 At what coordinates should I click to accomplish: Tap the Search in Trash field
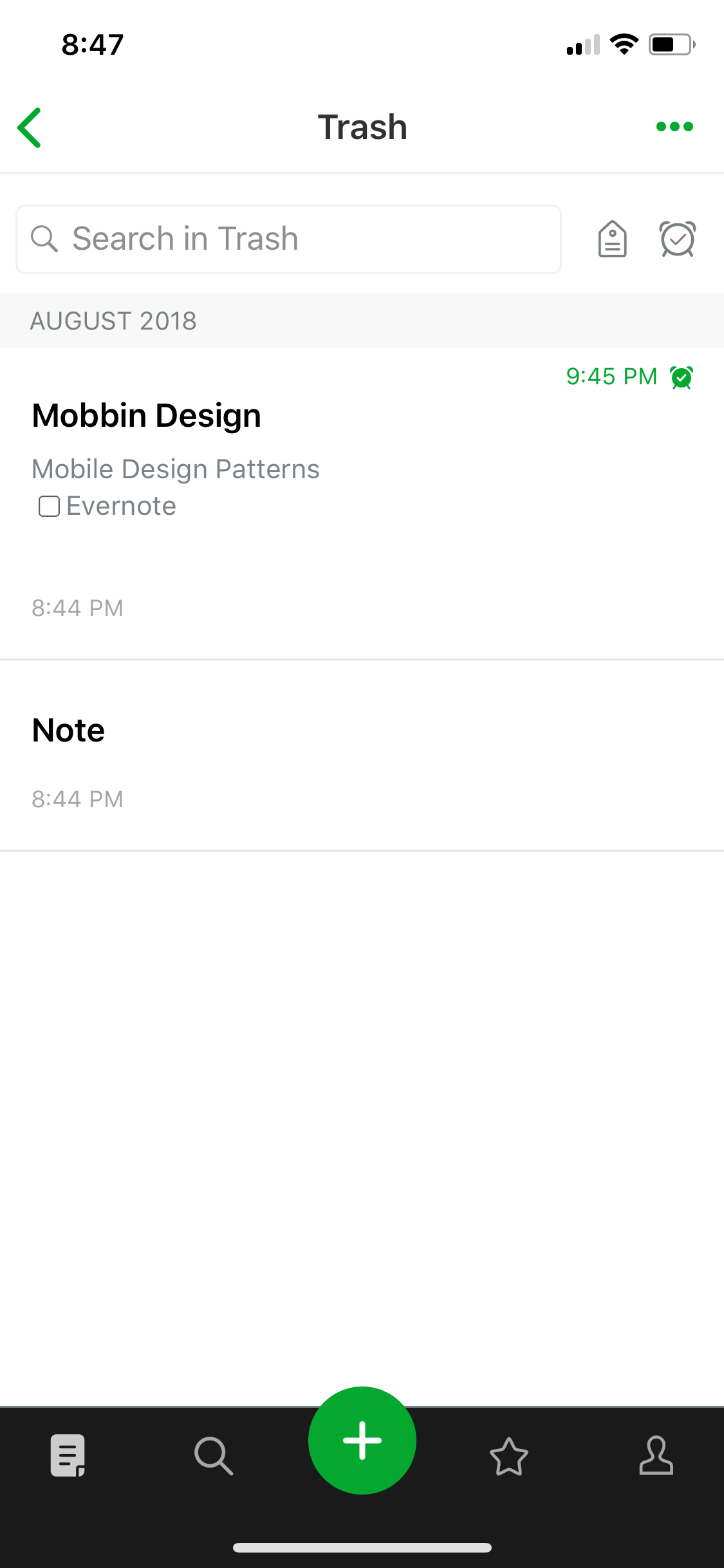[x=288, y=239]
